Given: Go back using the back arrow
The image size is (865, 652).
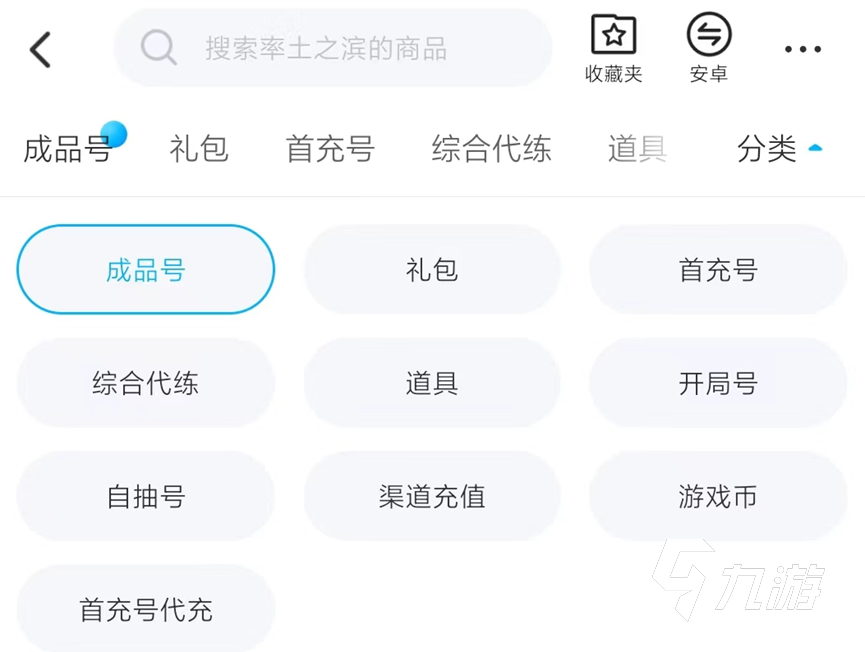Looking at the screenshot, I should coord(40,50).
